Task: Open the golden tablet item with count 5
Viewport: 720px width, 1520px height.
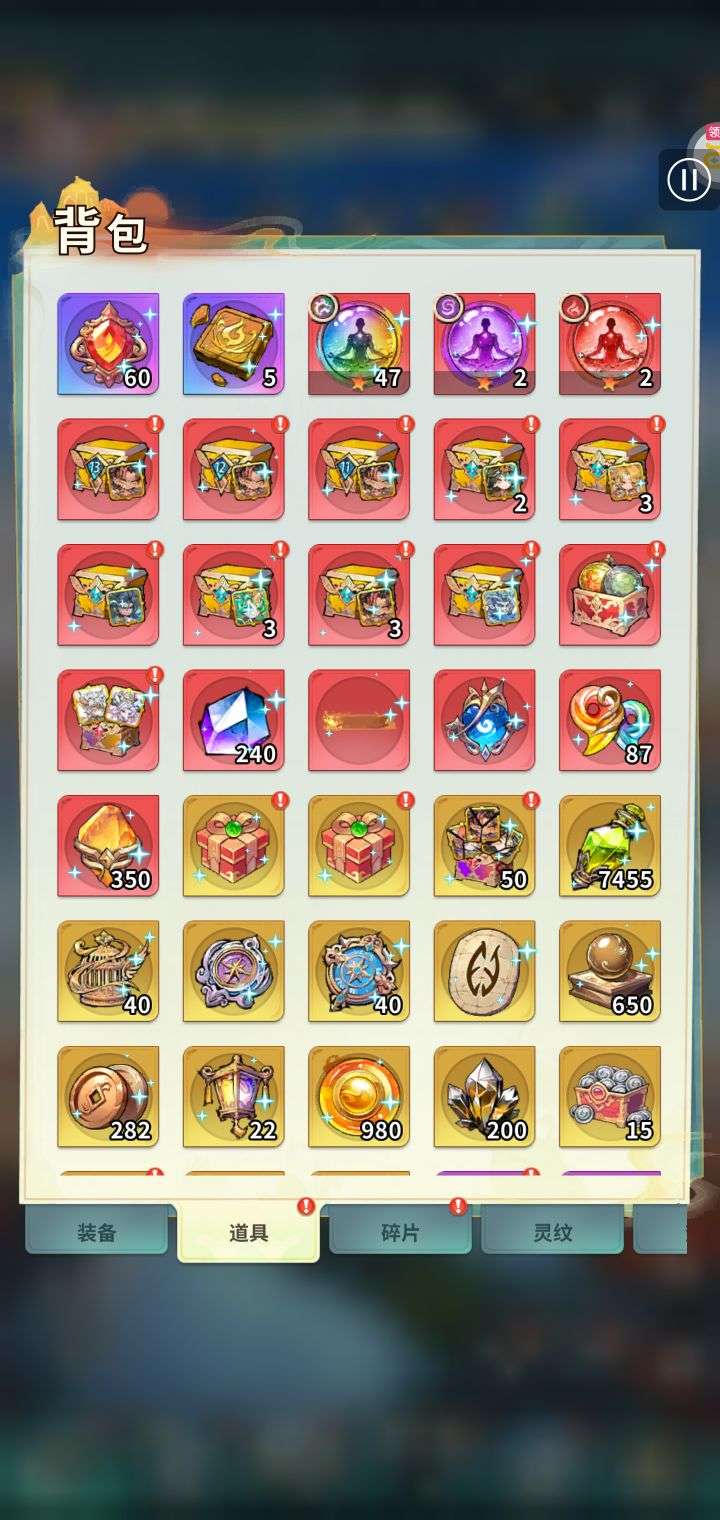Action: (234, 344)
